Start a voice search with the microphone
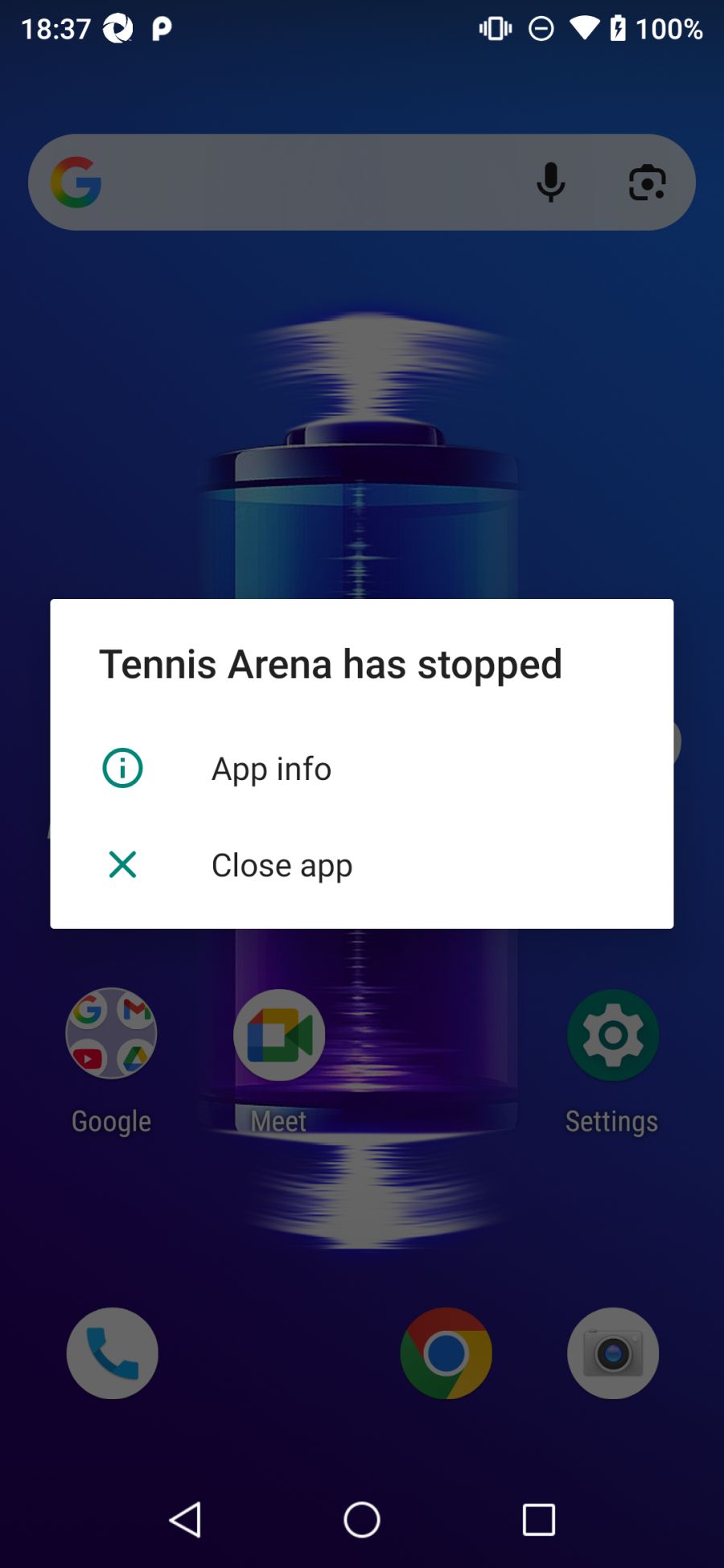This screenshot has height=1568, width=724. pyautogui.click(x=551, y=183)
